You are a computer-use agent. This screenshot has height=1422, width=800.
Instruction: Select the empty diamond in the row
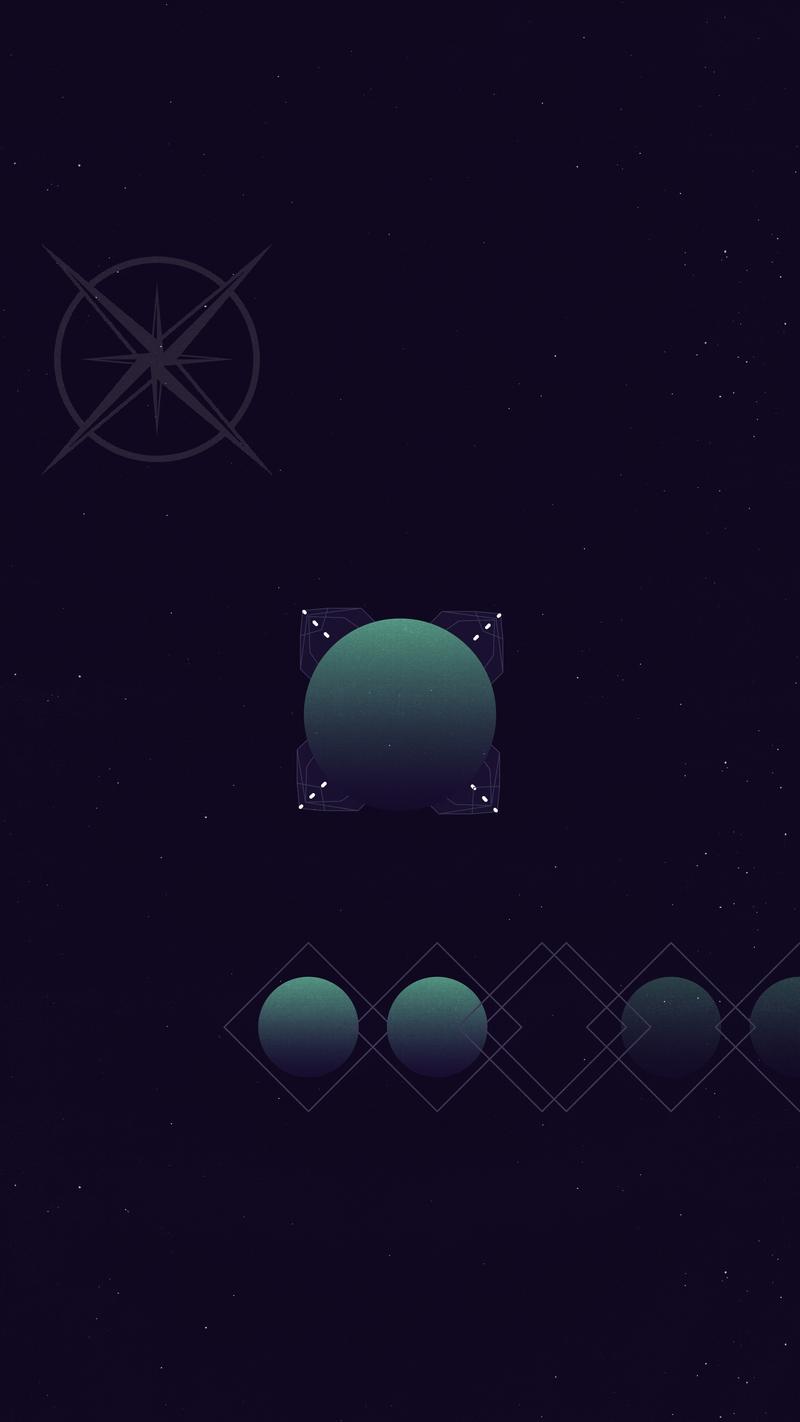pos(555,1027)
